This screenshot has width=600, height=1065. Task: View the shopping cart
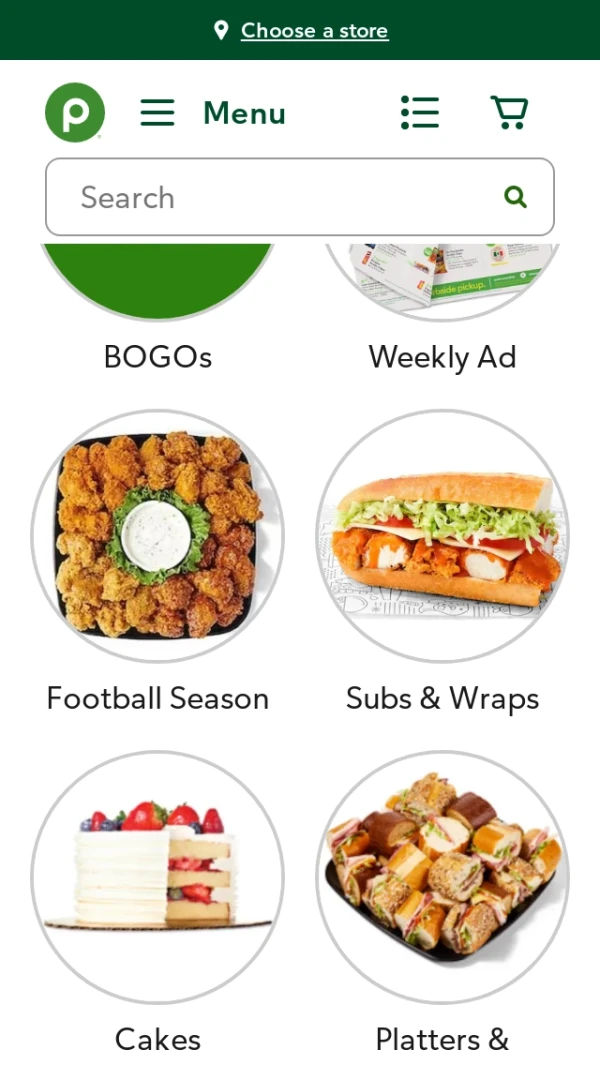pos(509,113)
